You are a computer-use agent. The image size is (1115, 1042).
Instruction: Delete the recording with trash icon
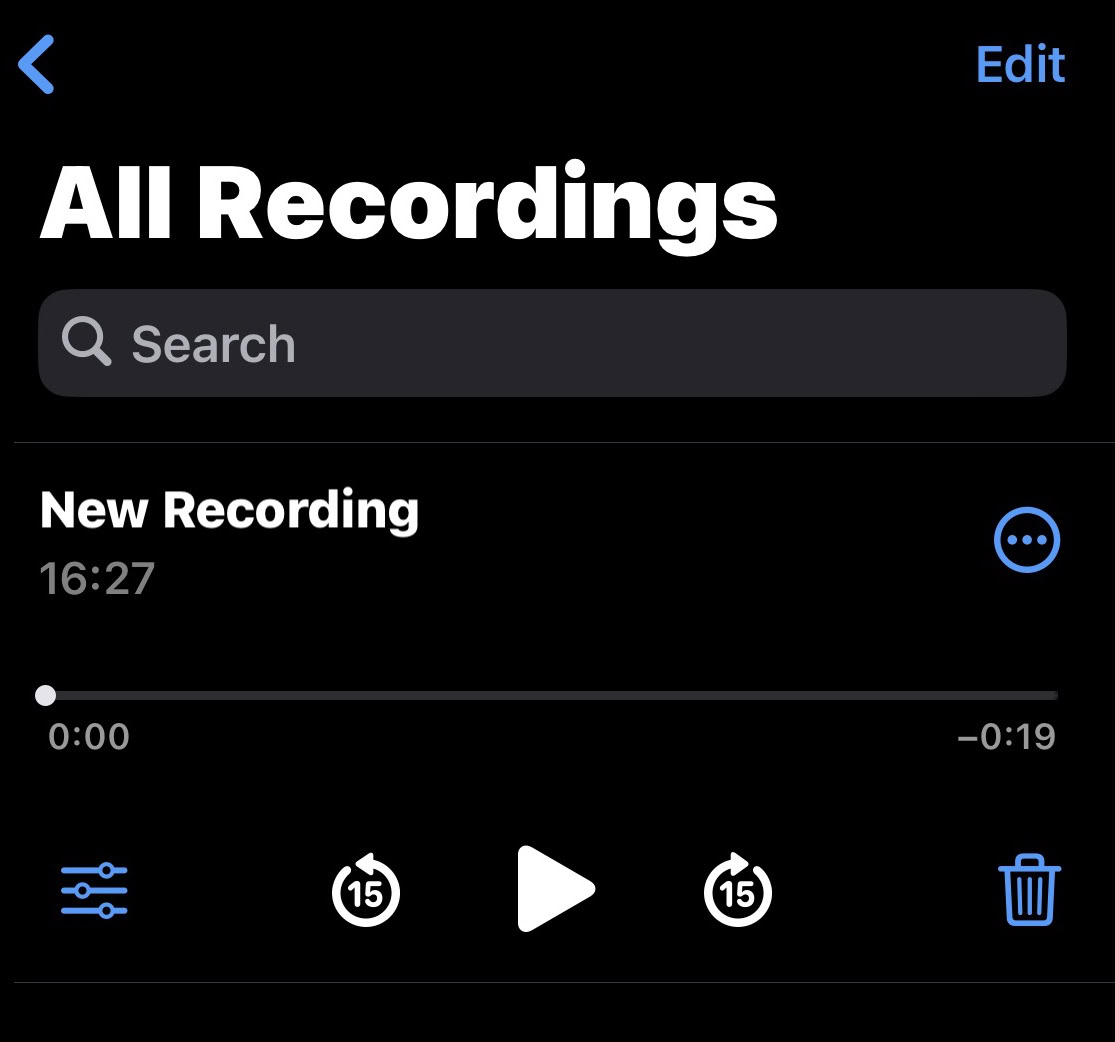[x=1029, y=889]
